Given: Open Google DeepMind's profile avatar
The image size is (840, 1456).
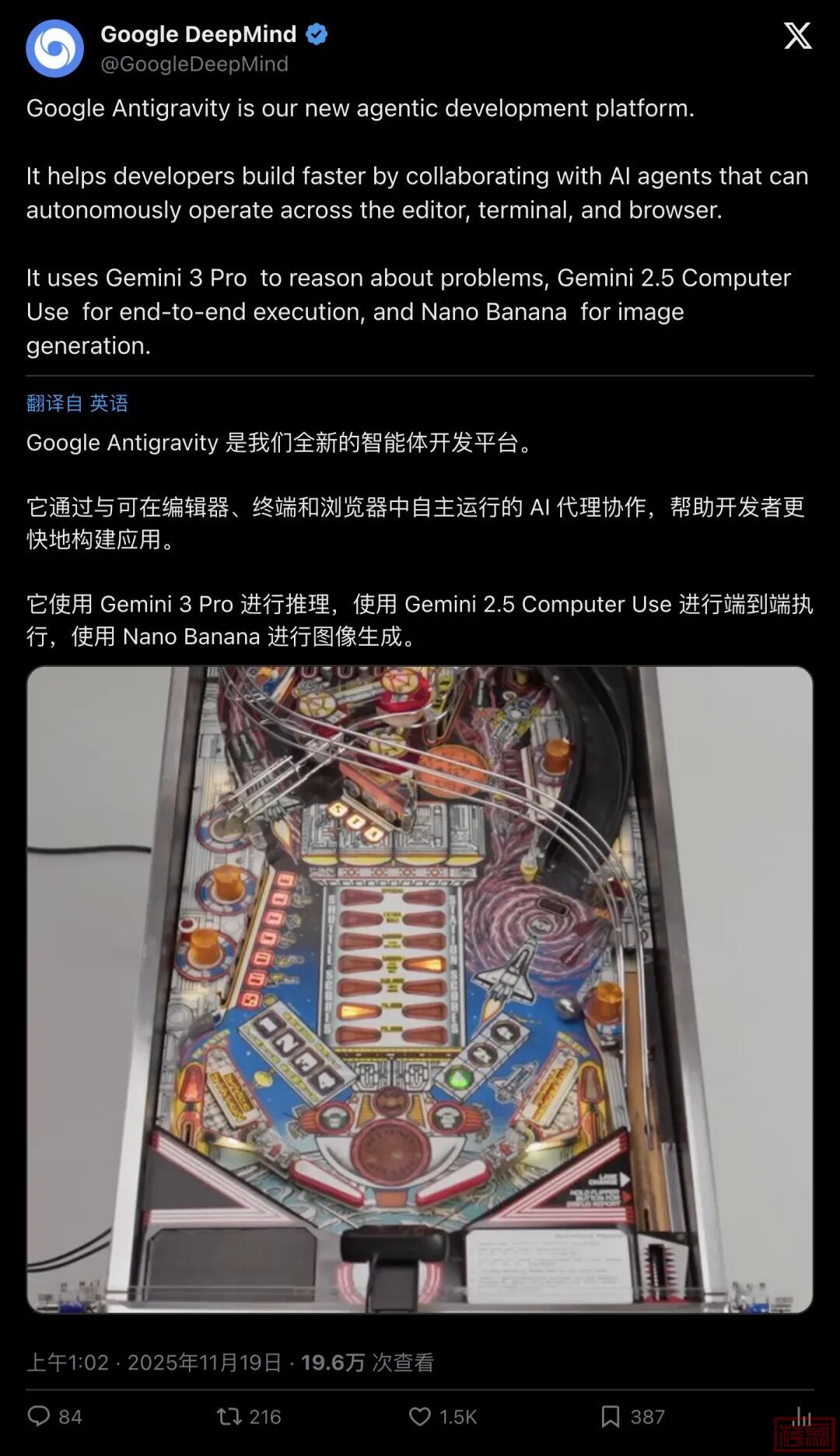Looking at the screenshot, I should pos(54,48).
